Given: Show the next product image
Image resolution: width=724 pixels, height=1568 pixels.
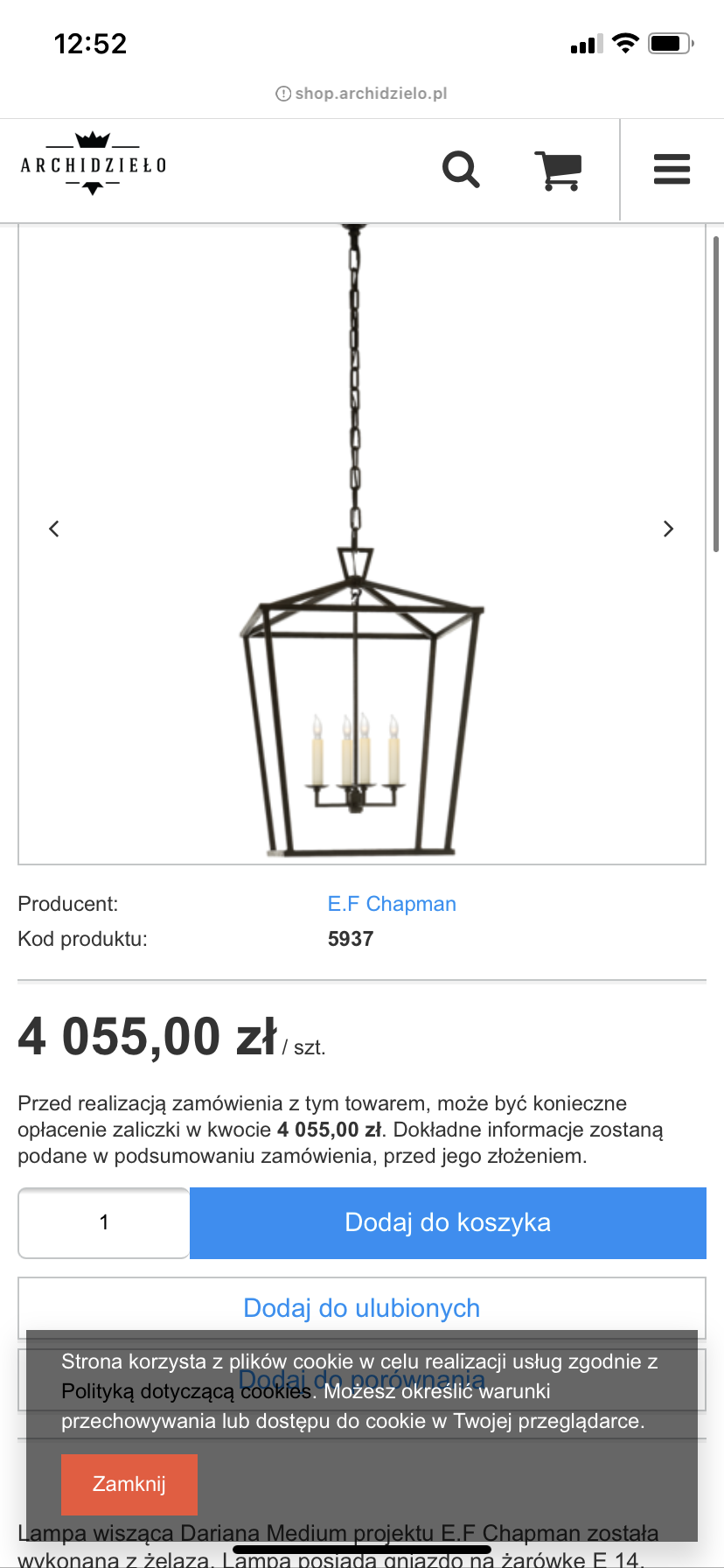Looking at the screenshot, I should pyautogui.click(x=669, y=528).
